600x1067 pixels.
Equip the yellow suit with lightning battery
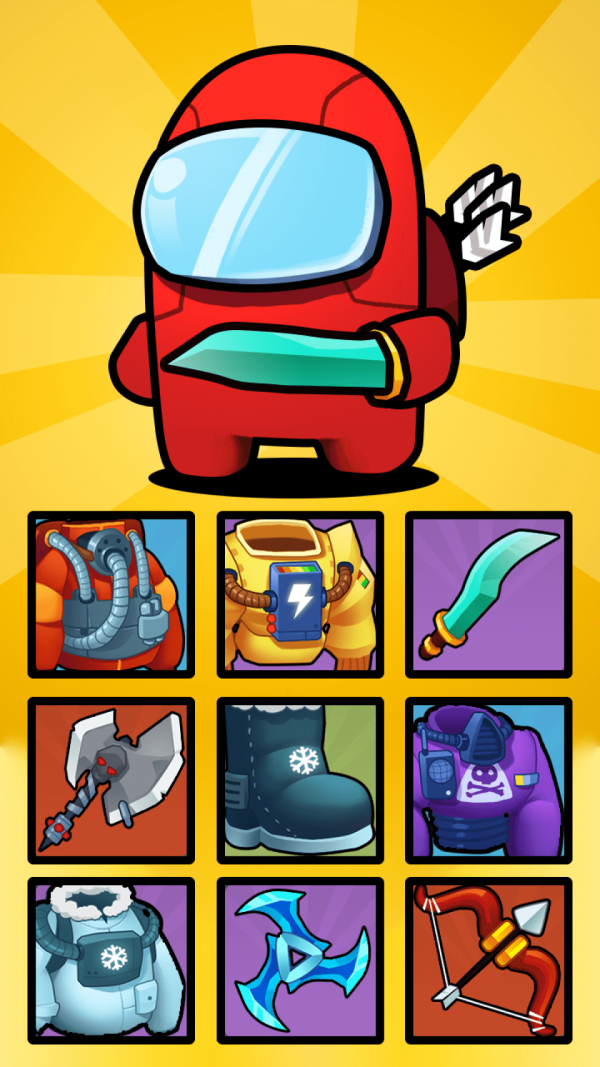(300, 595)
